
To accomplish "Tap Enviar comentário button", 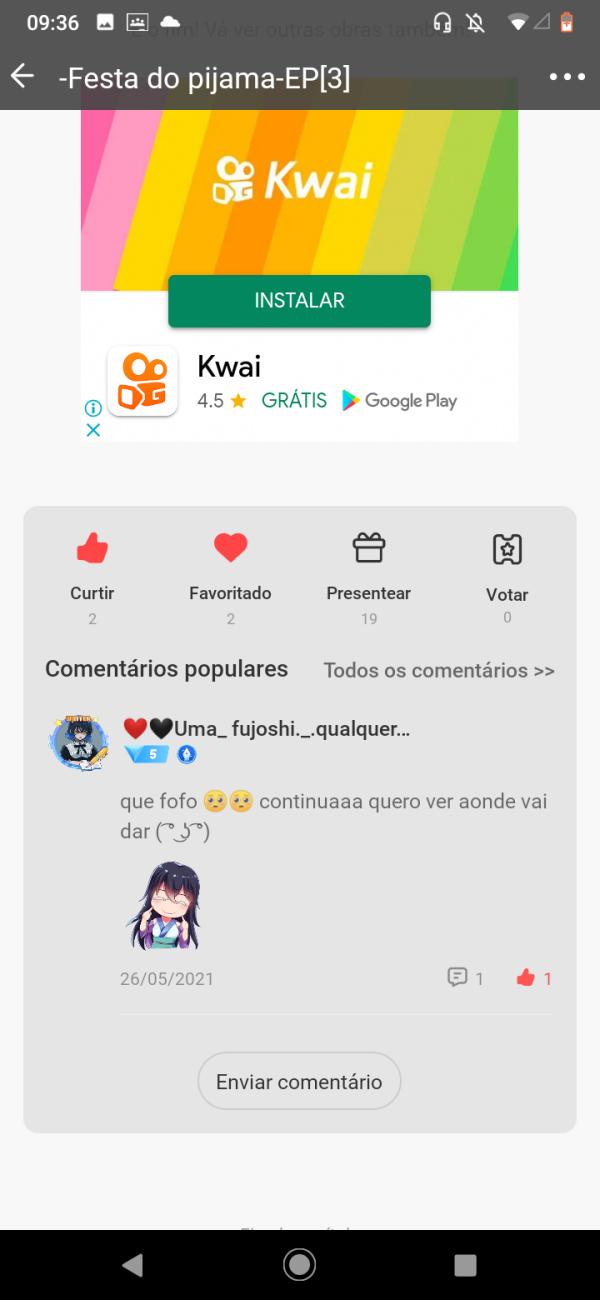I will tap(299, 1081).
